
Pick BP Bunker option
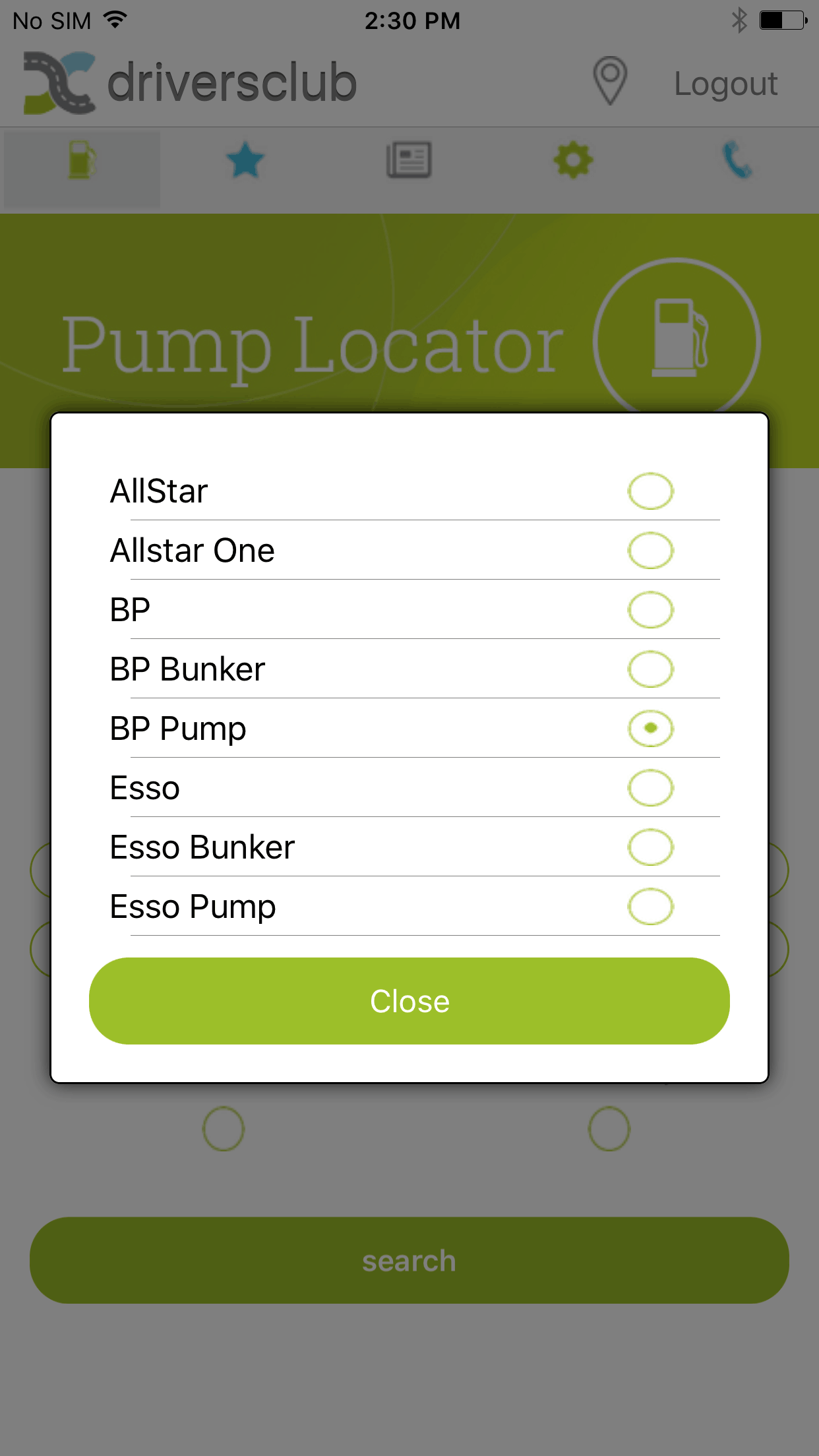click(650, 669)
